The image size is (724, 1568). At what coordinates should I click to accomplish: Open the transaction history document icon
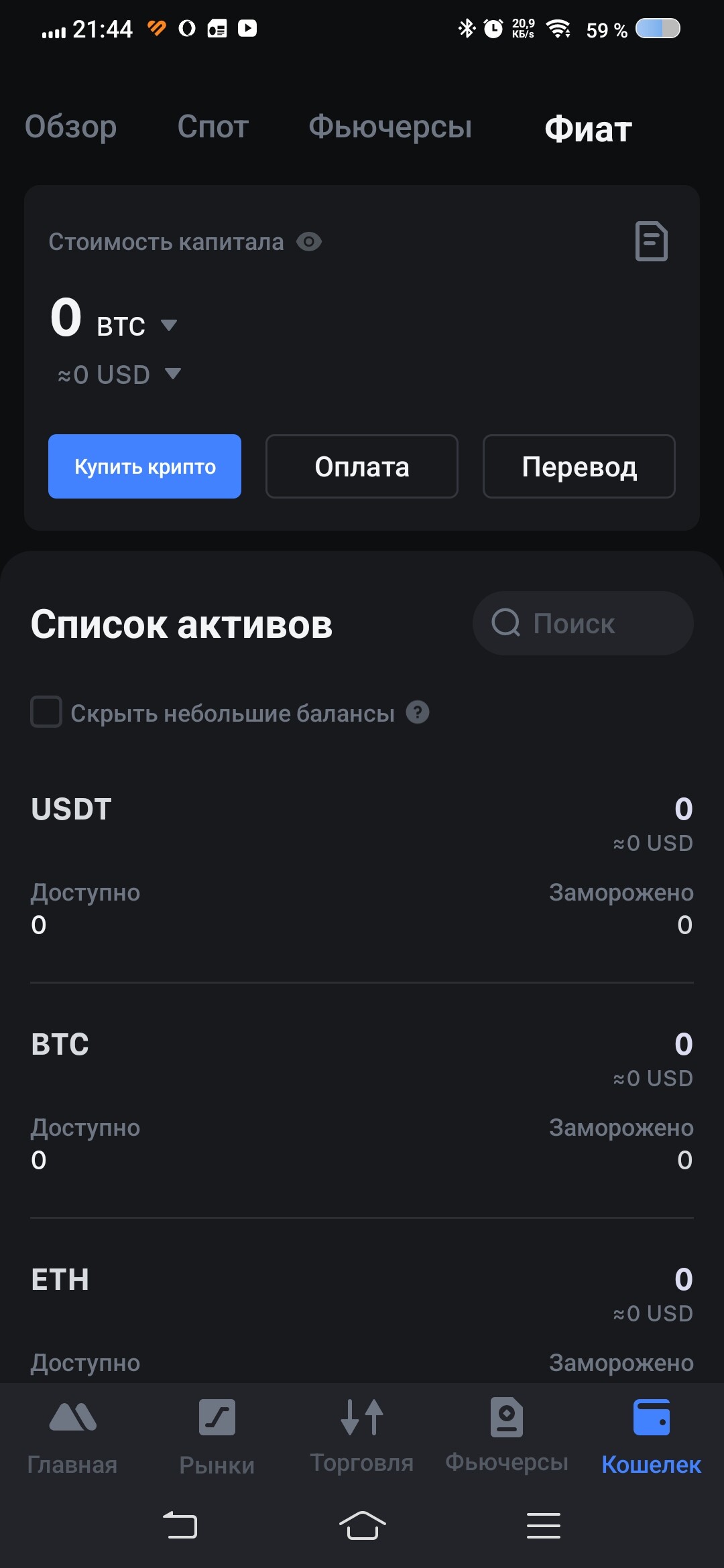[x=651, y=241]
